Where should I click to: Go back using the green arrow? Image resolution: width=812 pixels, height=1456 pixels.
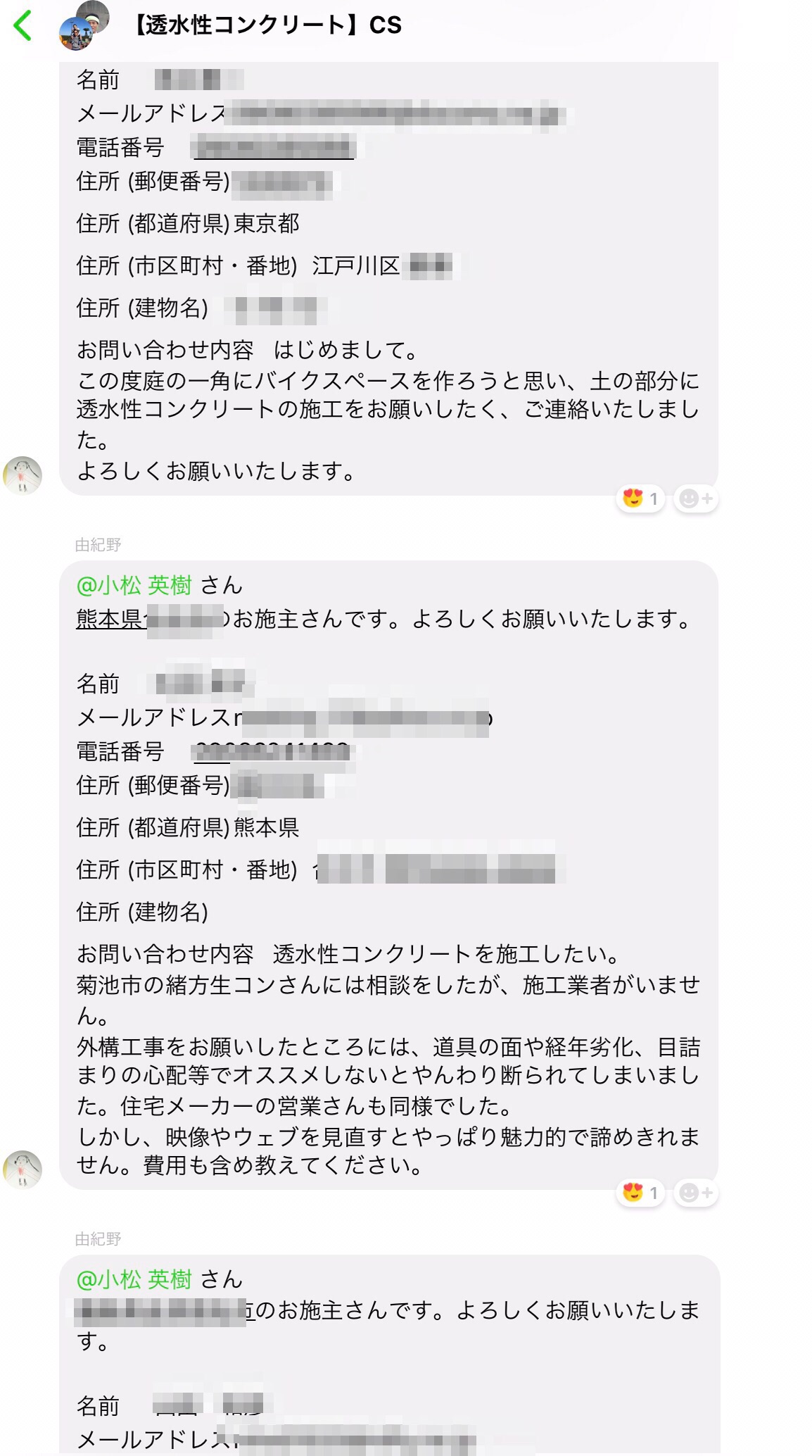click(23, 25)
